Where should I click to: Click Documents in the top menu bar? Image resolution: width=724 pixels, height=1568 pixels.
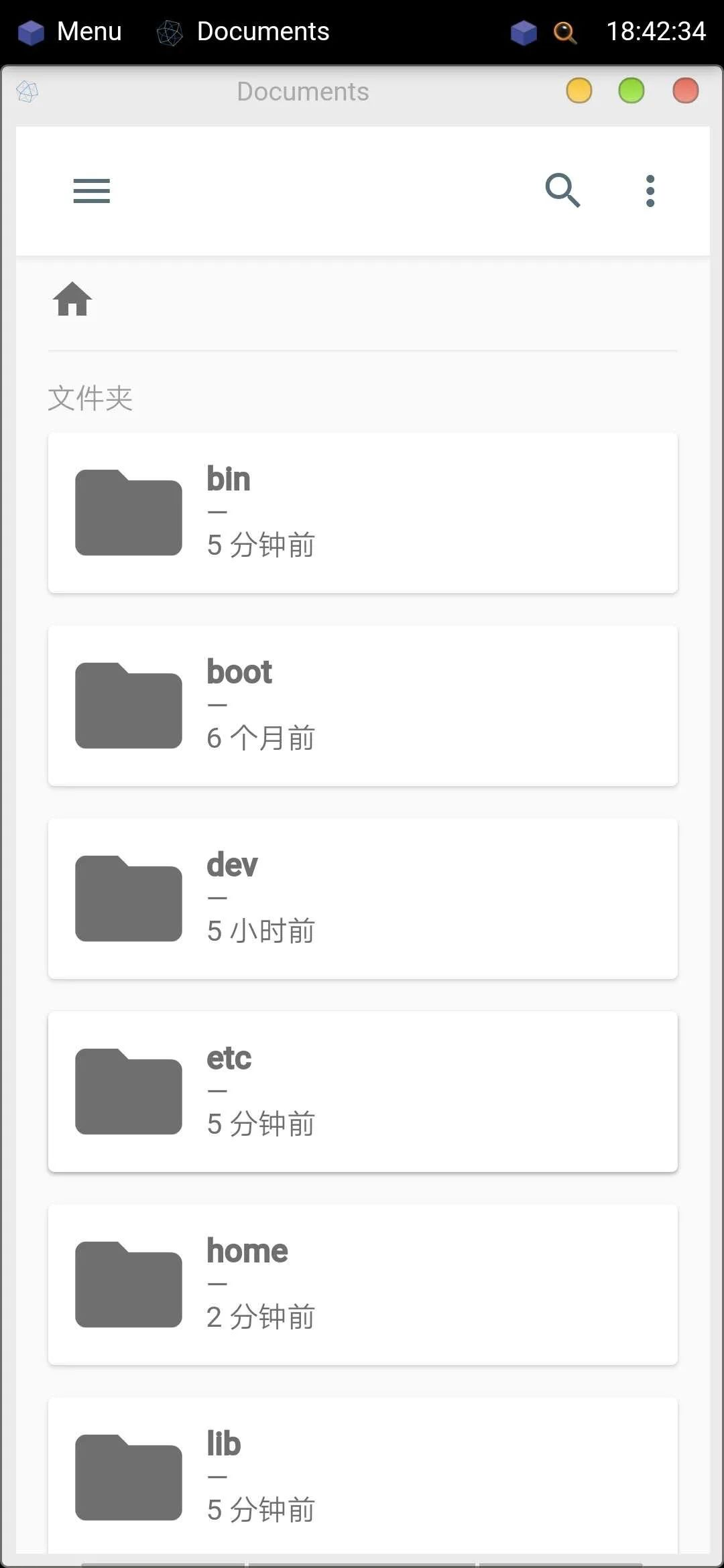click(262, 31)
